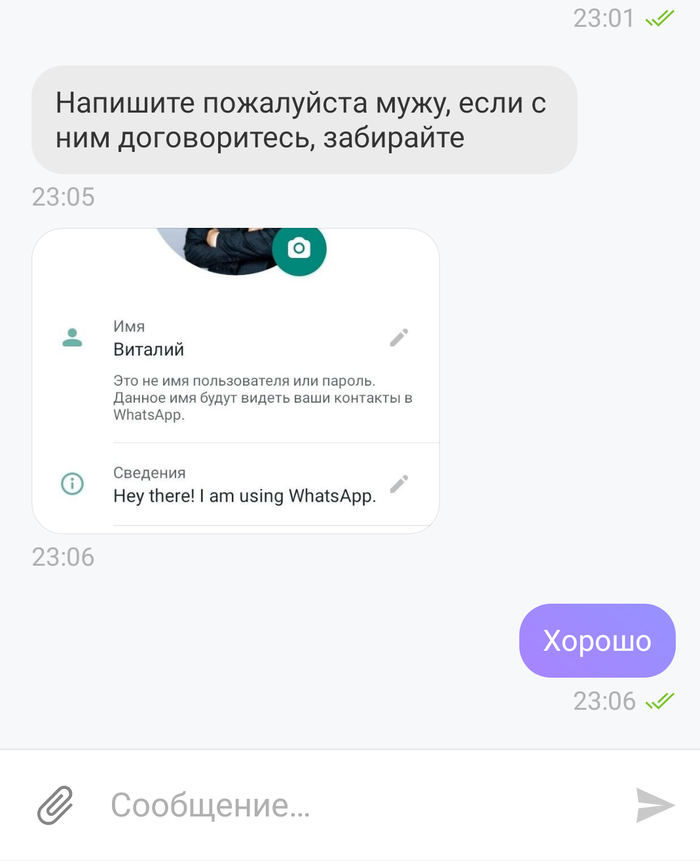Viewport: 700px width, 861px height.
Task: Send the message with arrow icon
Action: click(655, 805)
